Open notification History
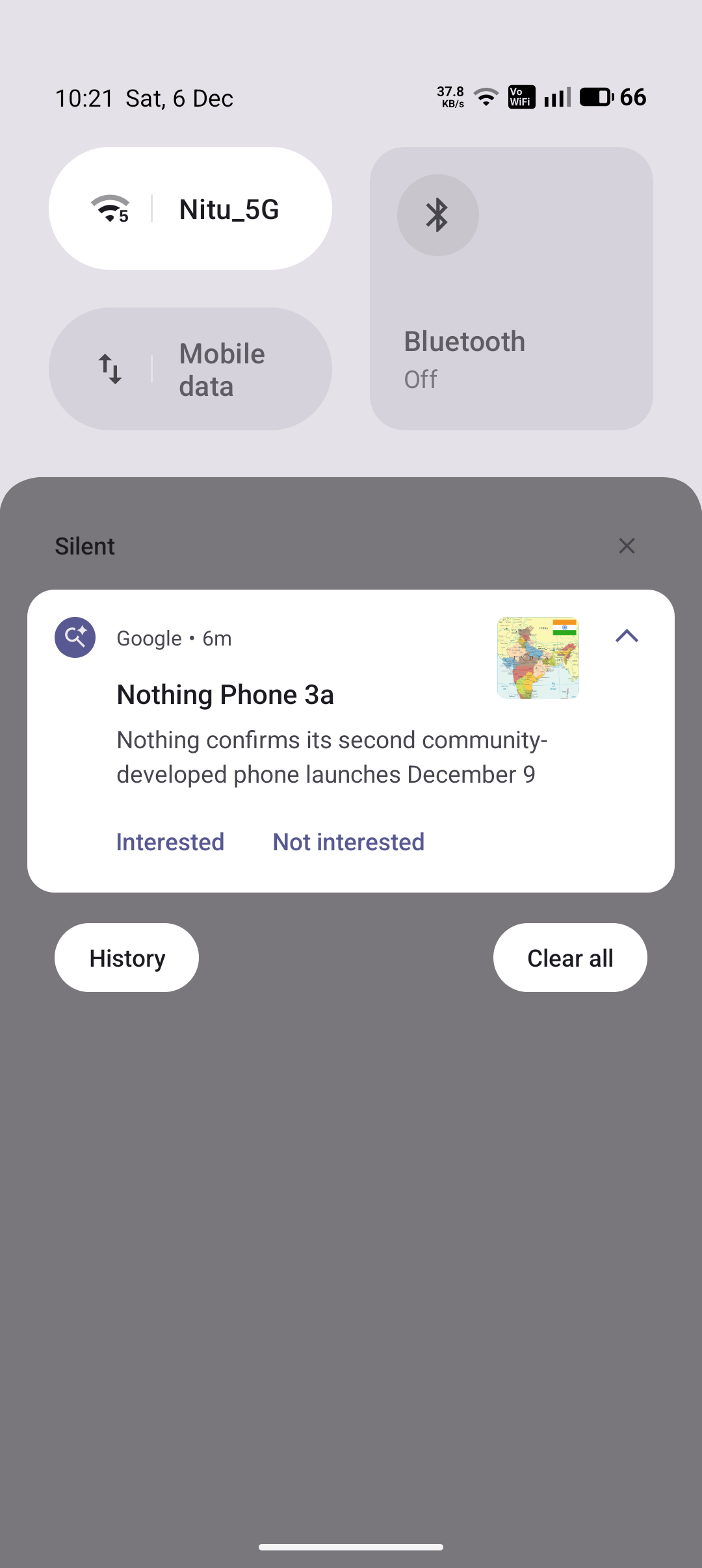 (127, 958)
